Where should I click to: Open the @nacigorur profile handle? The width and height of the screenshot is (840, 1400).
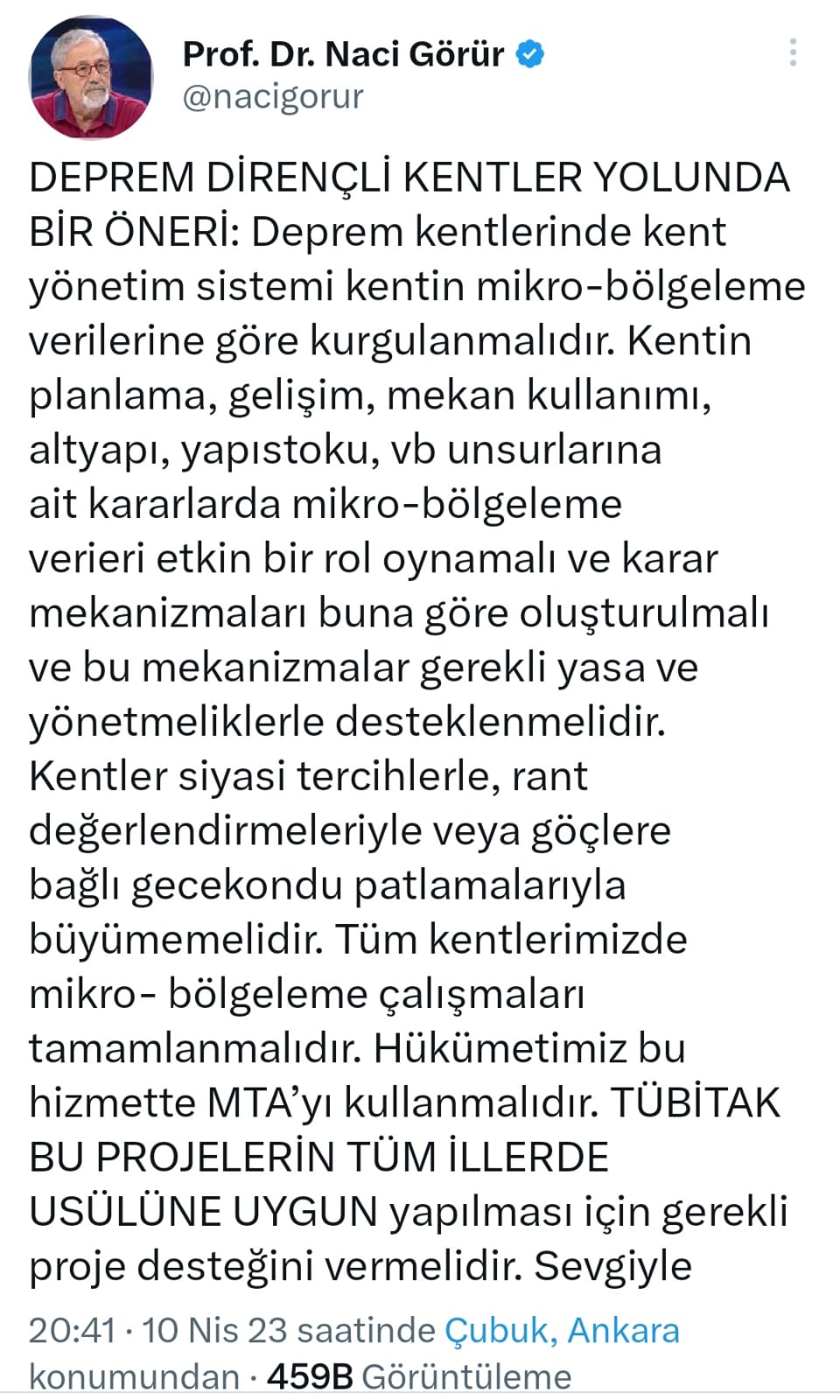[x=272, y=96]
